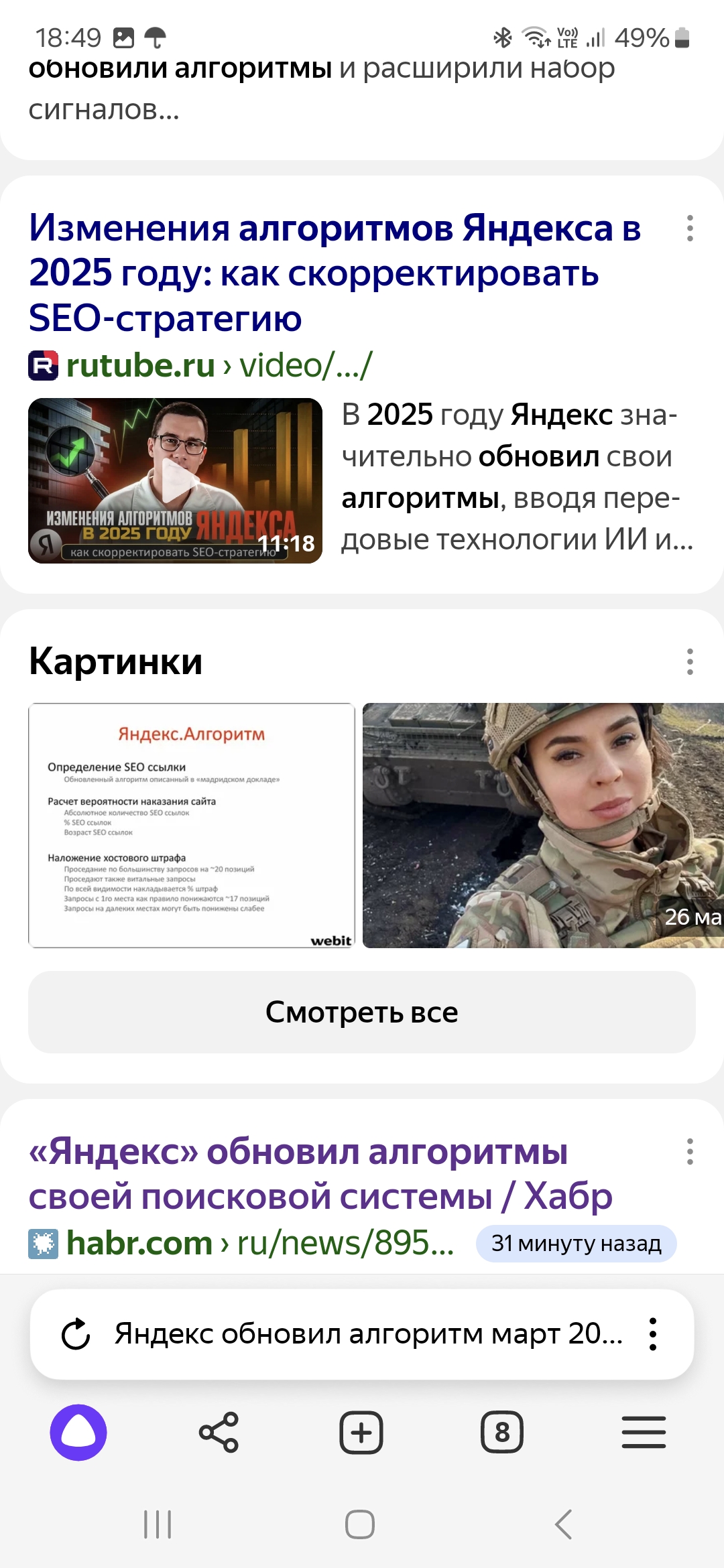Open the browser hamburger menu
The image size is (724, 1568).
coord(644,1433)
